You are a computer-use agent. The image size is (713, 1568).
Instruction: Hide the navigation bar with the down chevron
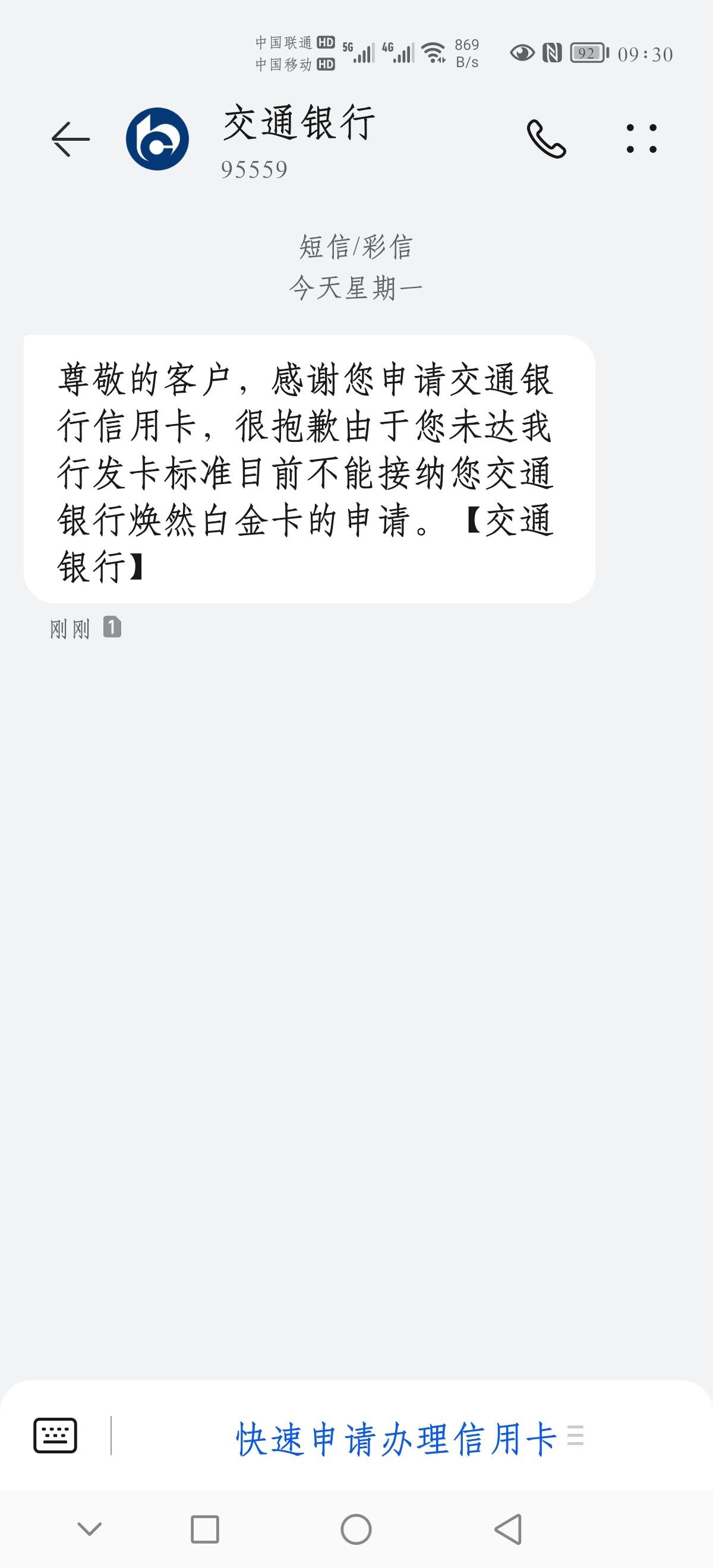pos(90,1528)
